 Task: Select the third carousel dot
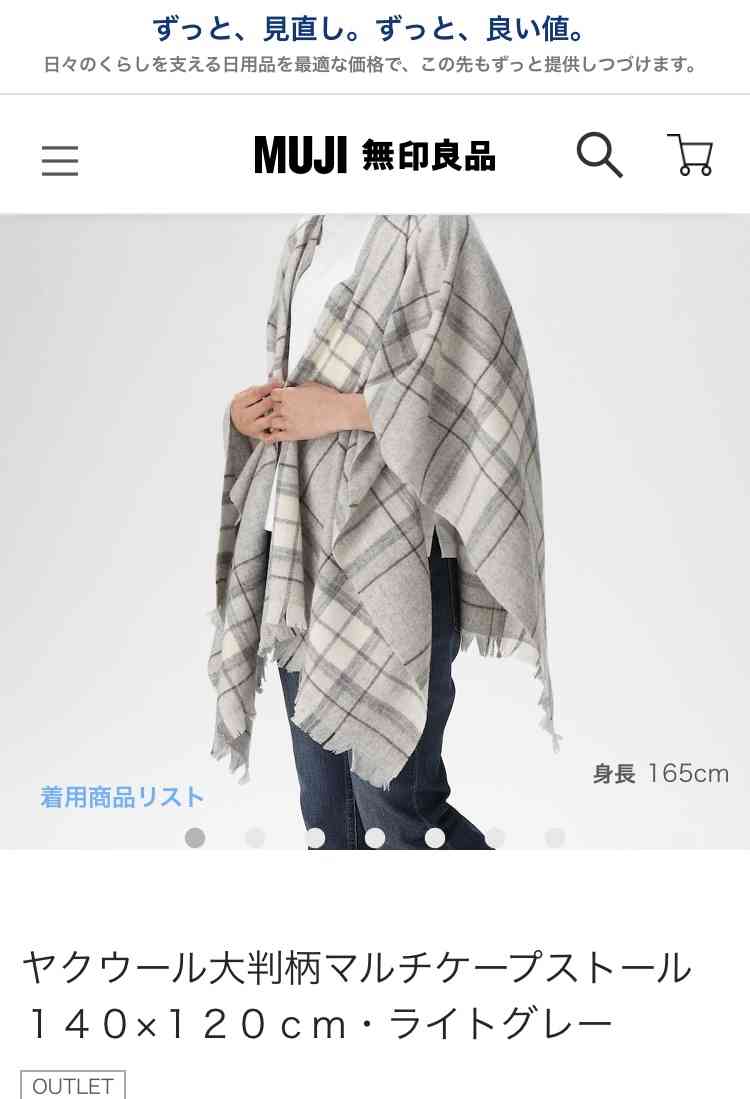[x=315, y=837]
